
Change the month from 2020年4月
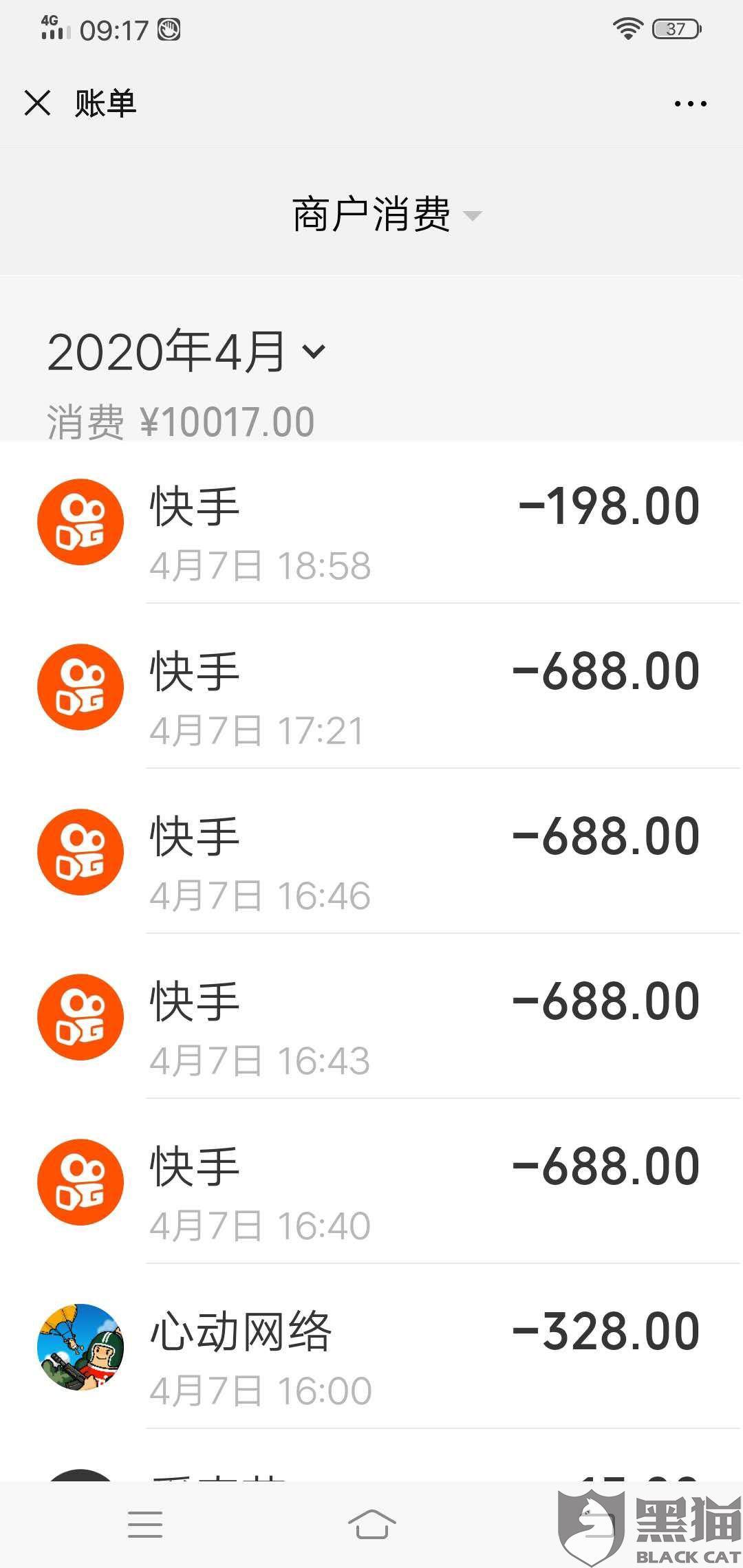click(186, 351)
